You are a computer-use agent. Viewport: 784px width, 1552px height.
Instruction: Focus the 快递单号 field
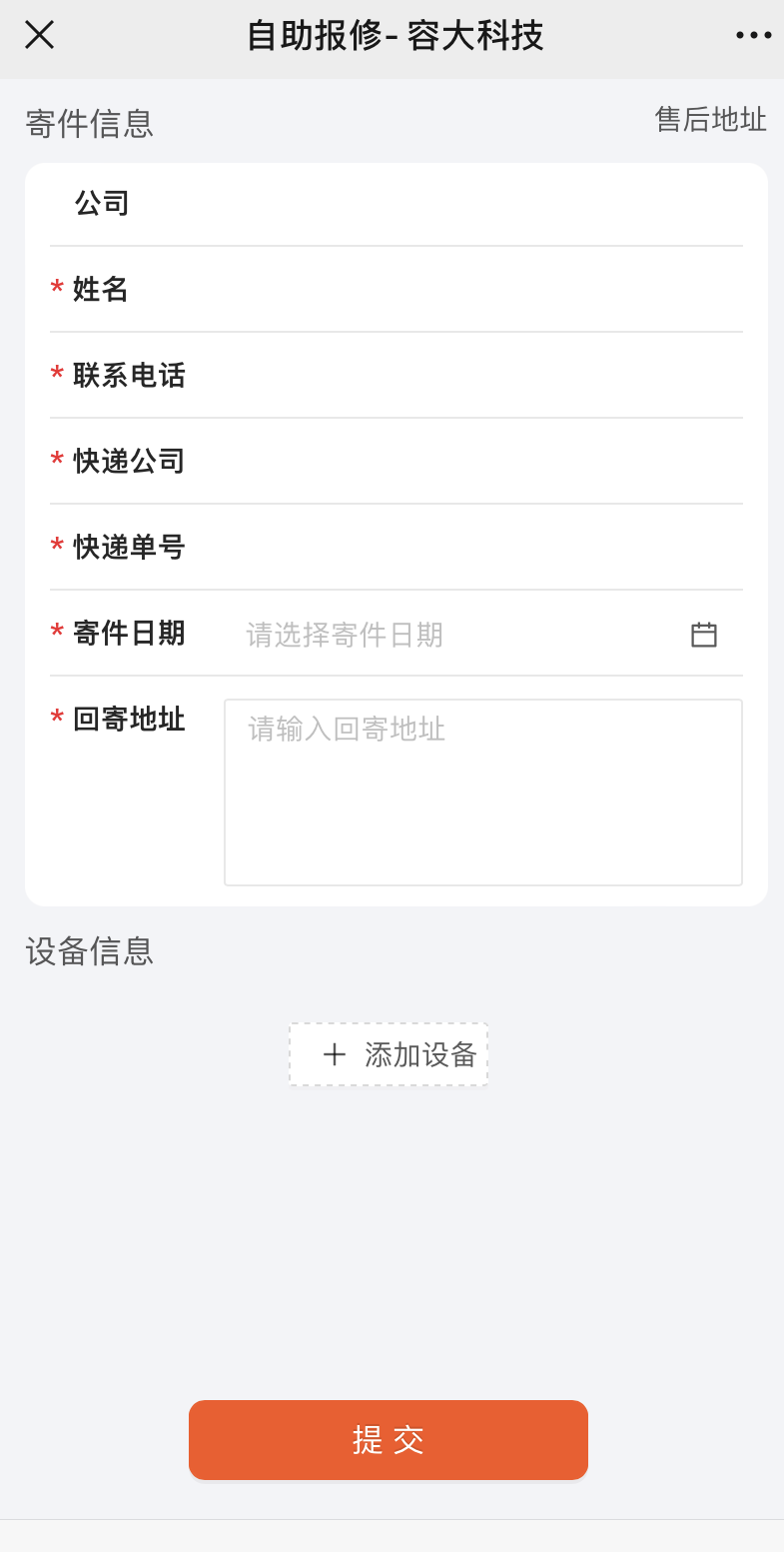coord(479,548)
